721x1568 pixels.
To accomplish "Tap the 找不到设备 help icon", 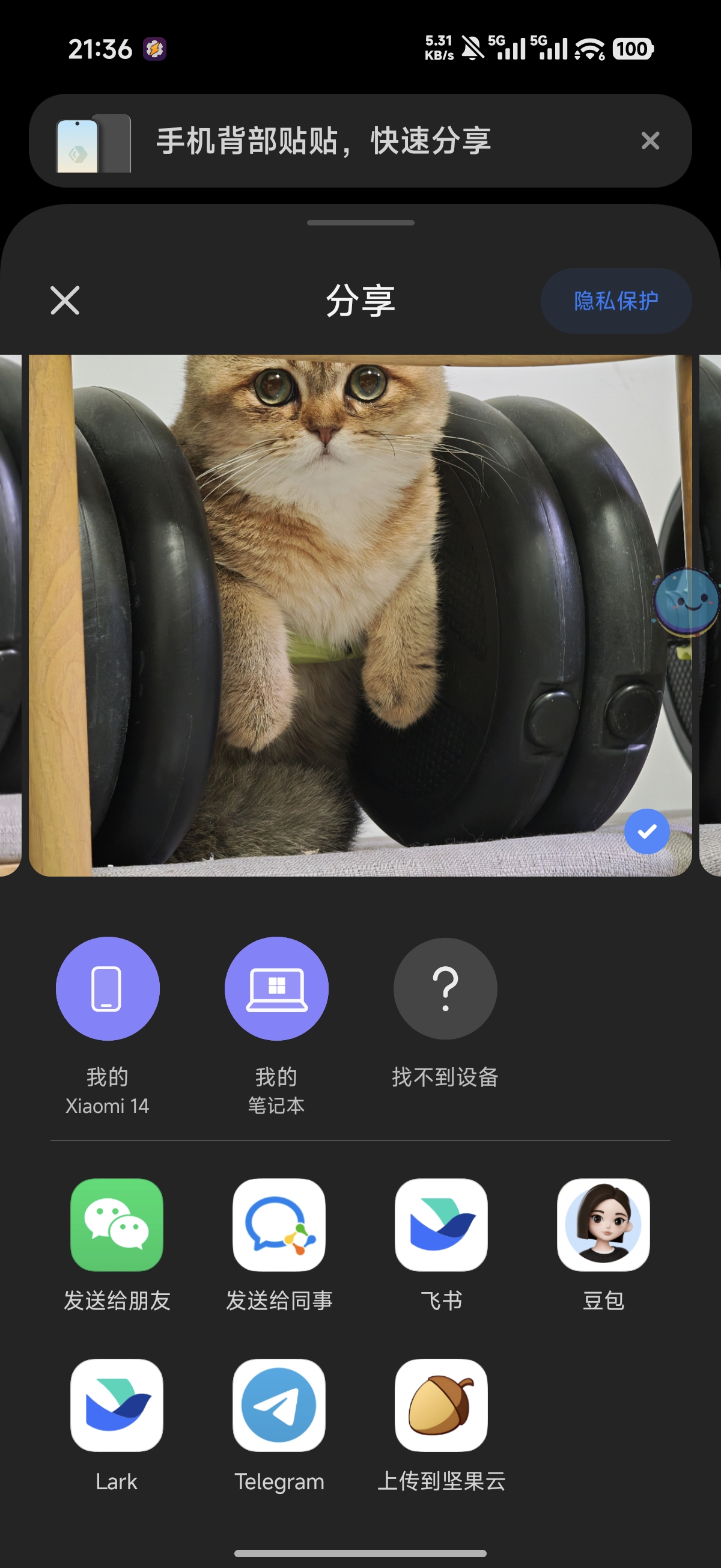I will (x=445, y=988).
